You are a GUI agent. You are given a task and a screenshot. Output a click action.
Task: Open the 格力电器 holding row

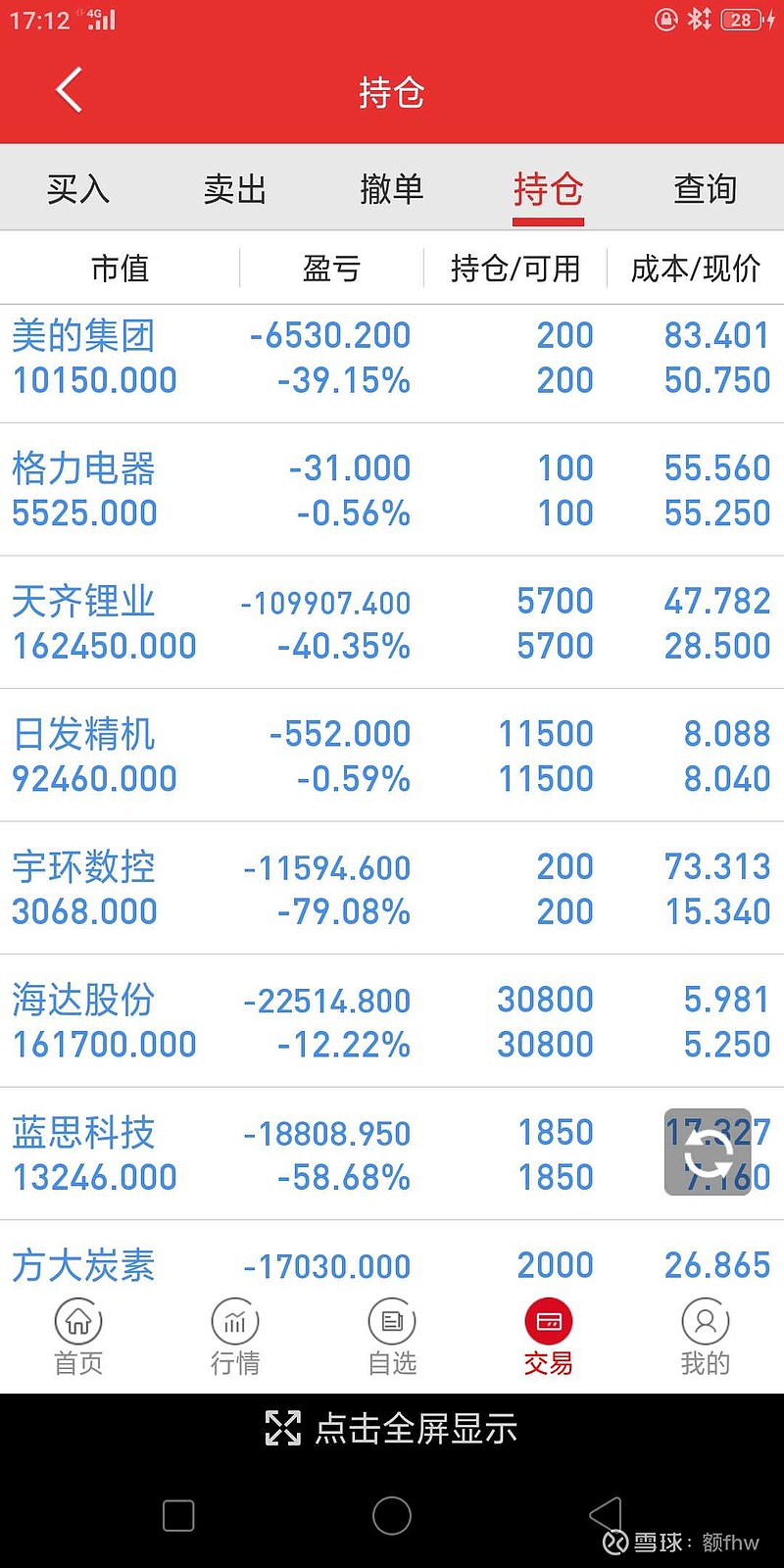392,490
